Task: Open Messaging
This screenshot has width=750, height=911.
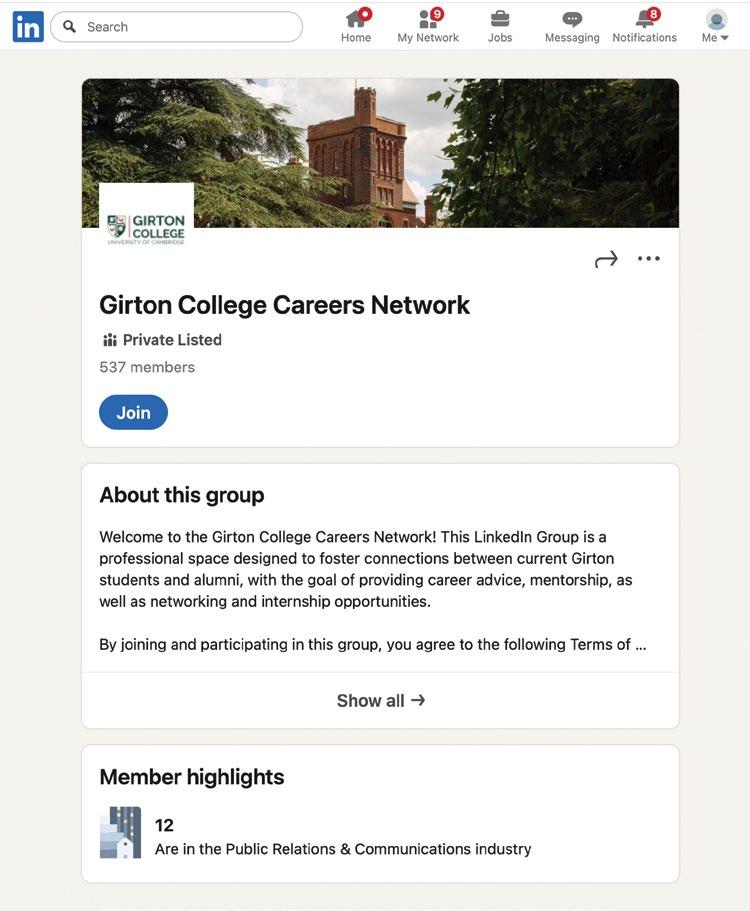Action: pyautogui.click(x=572, y=27)
